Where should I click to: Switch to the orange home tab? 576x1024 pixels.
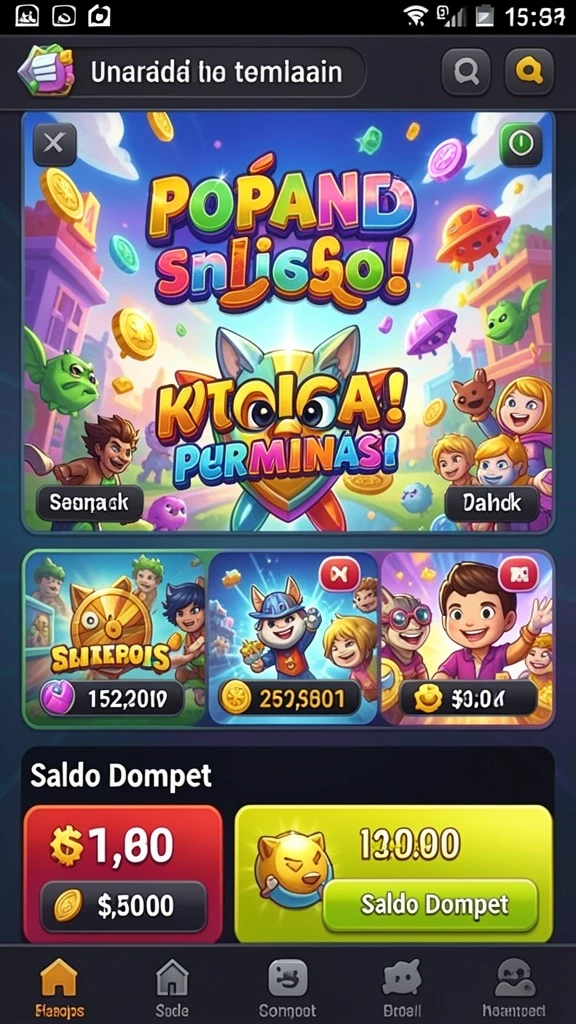pyautogui.click(x=59, y=986)
